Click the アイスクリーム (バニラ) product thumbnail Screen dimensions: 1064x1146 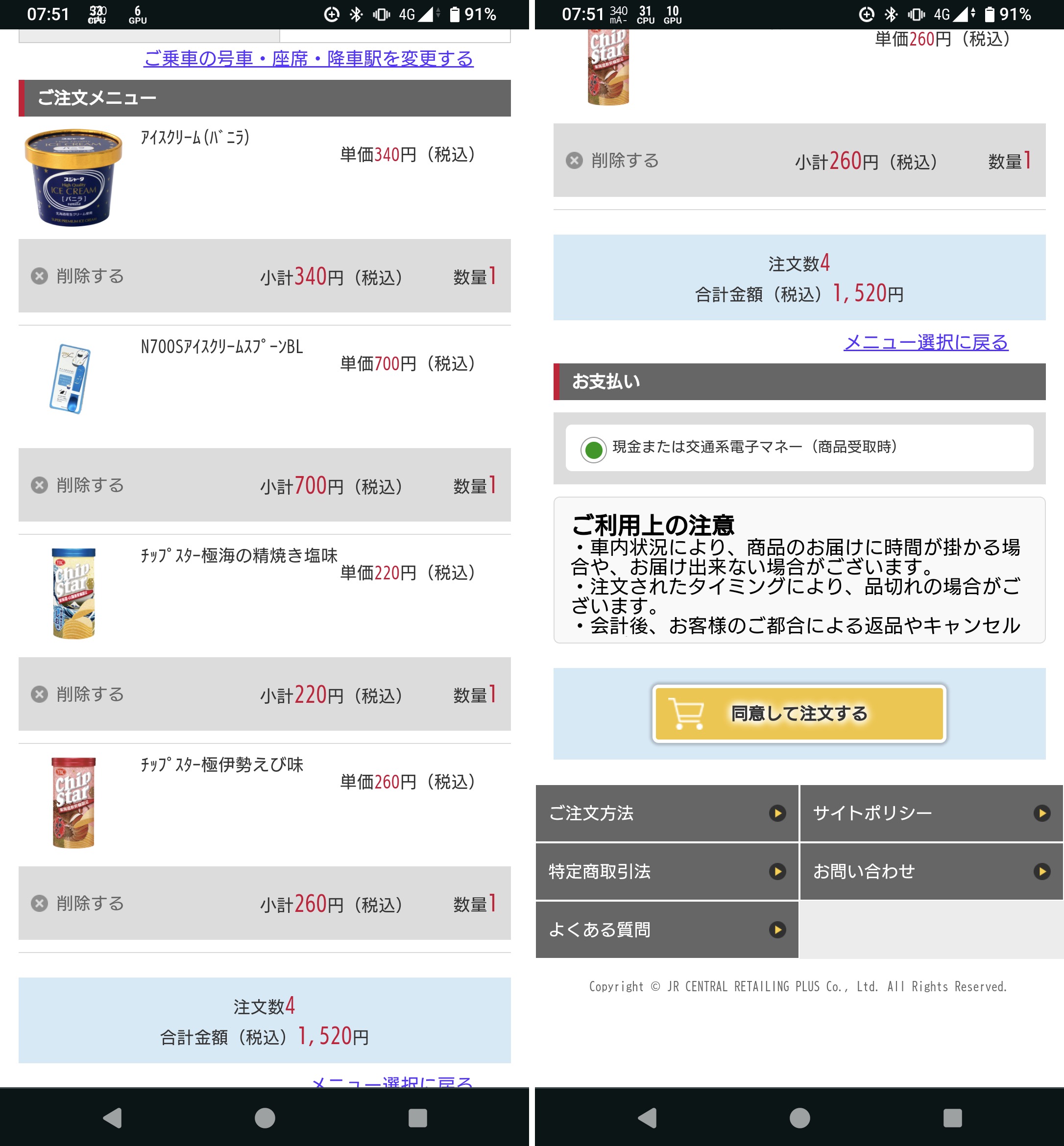click(72, 179)
